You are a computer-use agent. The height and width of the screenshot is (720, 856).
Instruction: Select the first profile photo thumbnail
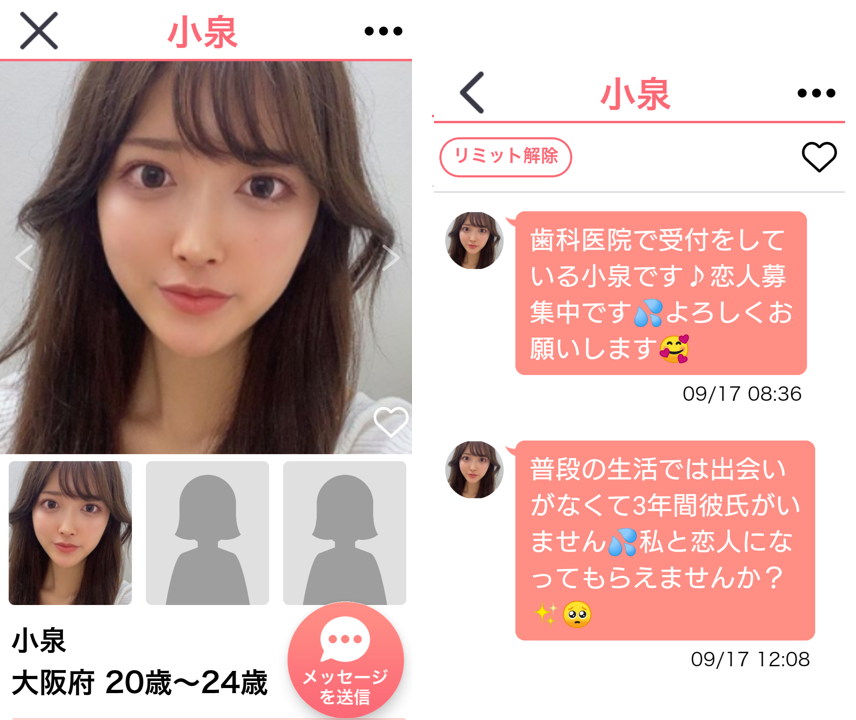70,533
